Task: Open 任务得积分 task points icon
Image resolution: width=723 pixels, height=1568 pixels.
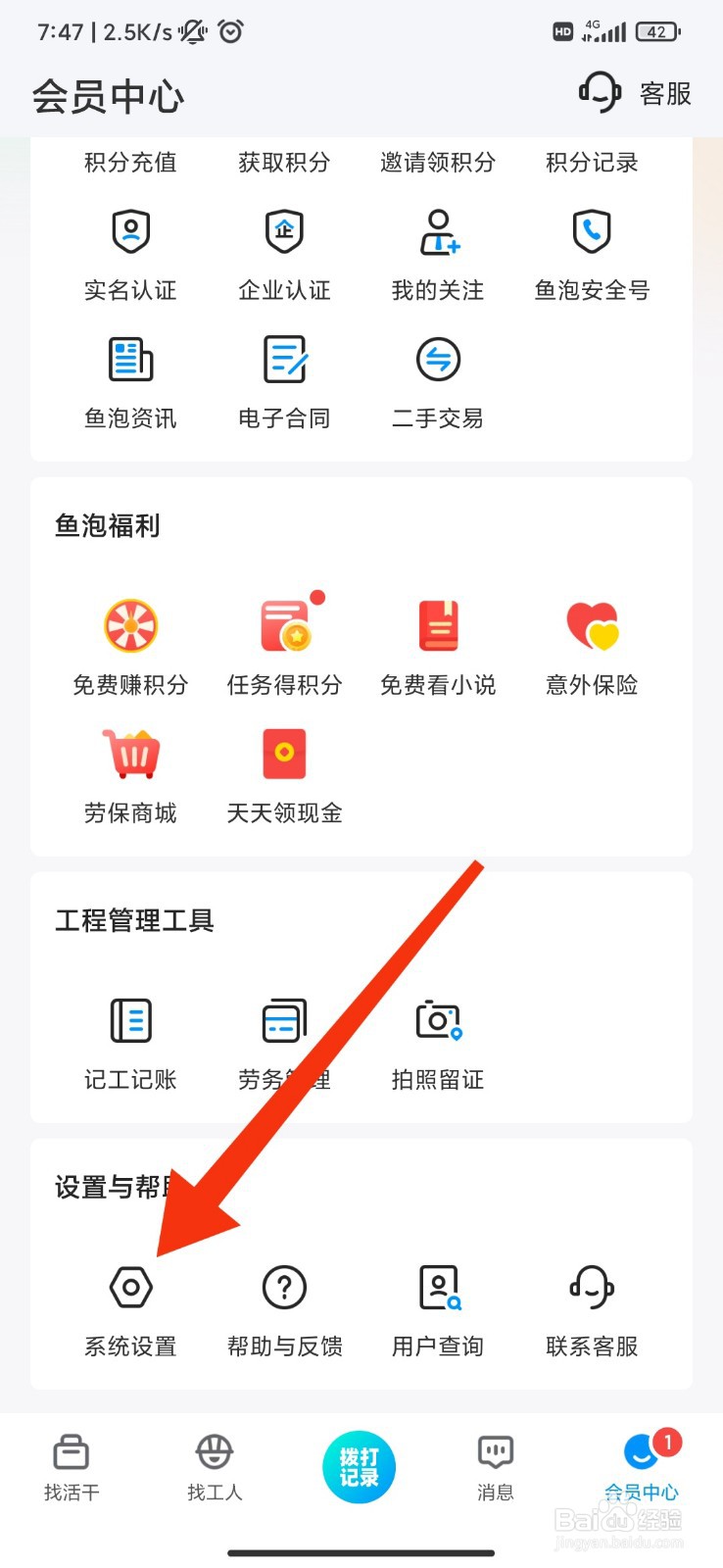Action: [283, 627]
